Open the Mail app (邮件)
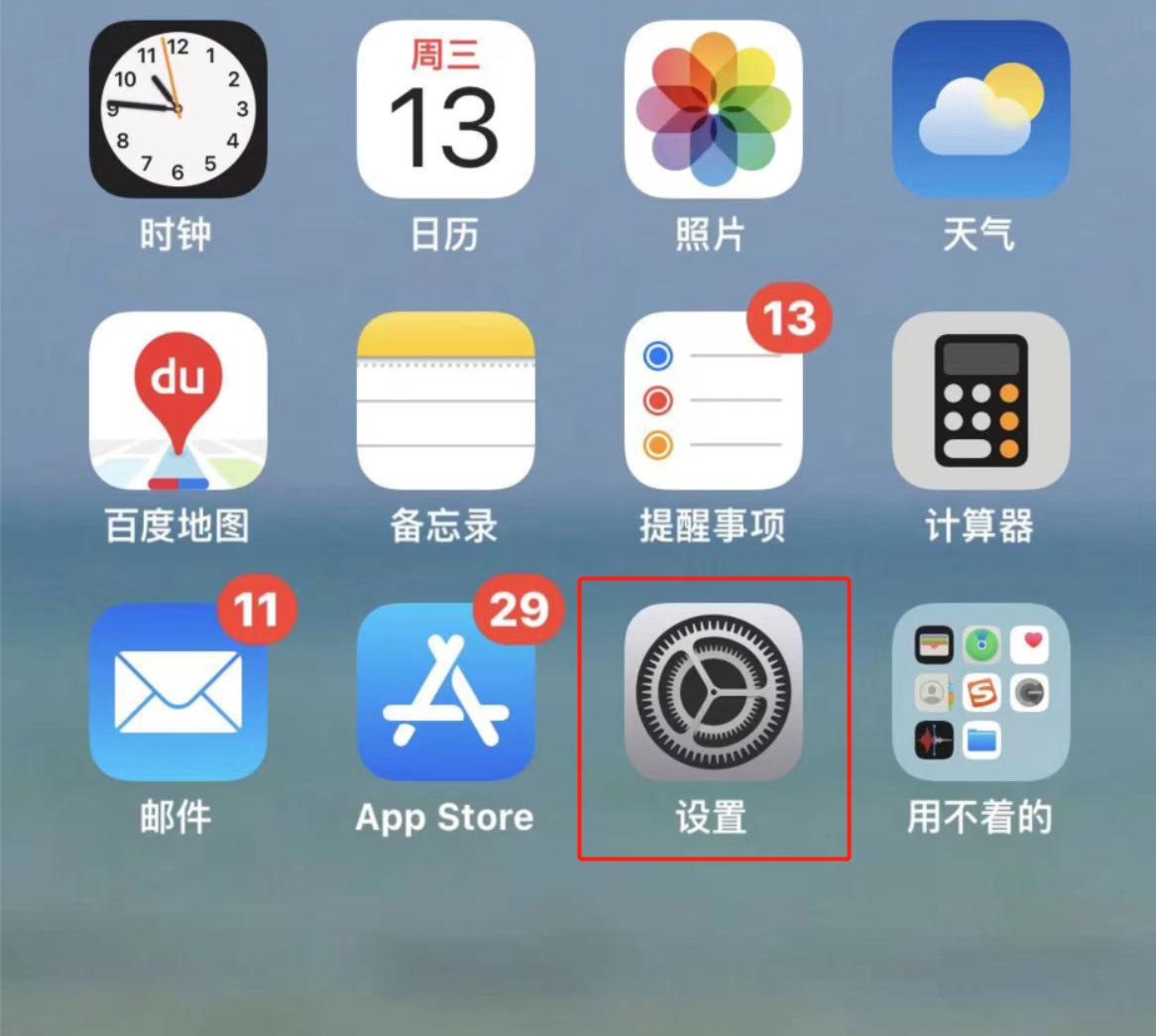 (177, 692)
